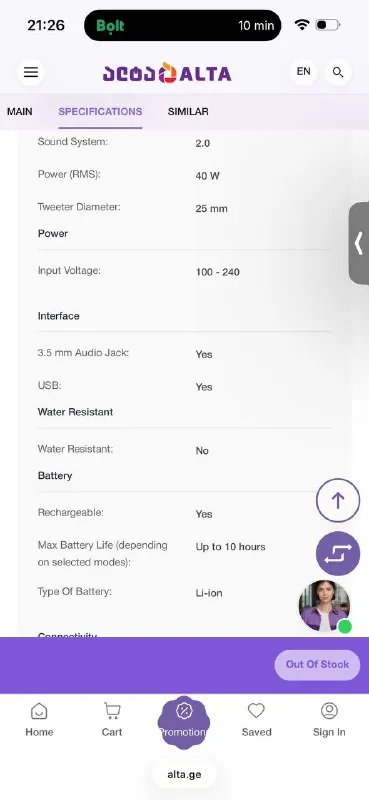369x800 pixels.
Task: Tap the alta.ge address bar
Action: click(x=184, y=774)
